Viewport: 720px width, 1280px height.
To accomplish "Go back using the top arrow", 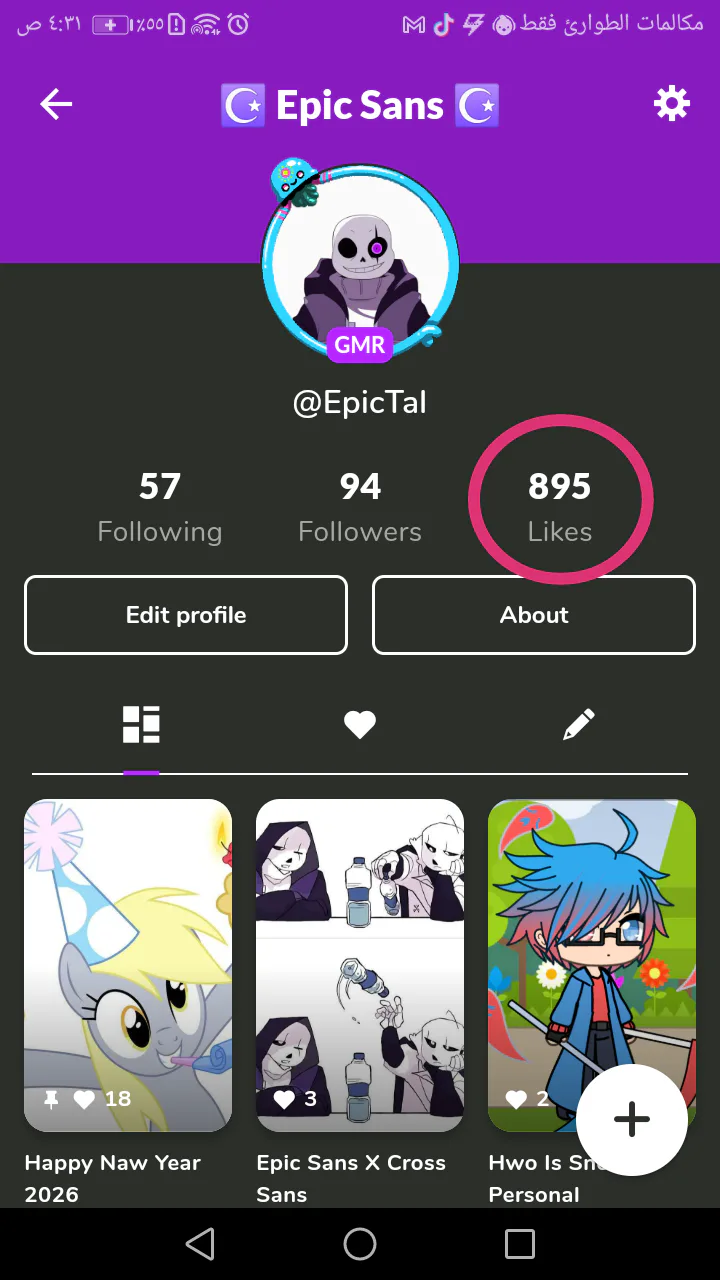I will [56, 104].
